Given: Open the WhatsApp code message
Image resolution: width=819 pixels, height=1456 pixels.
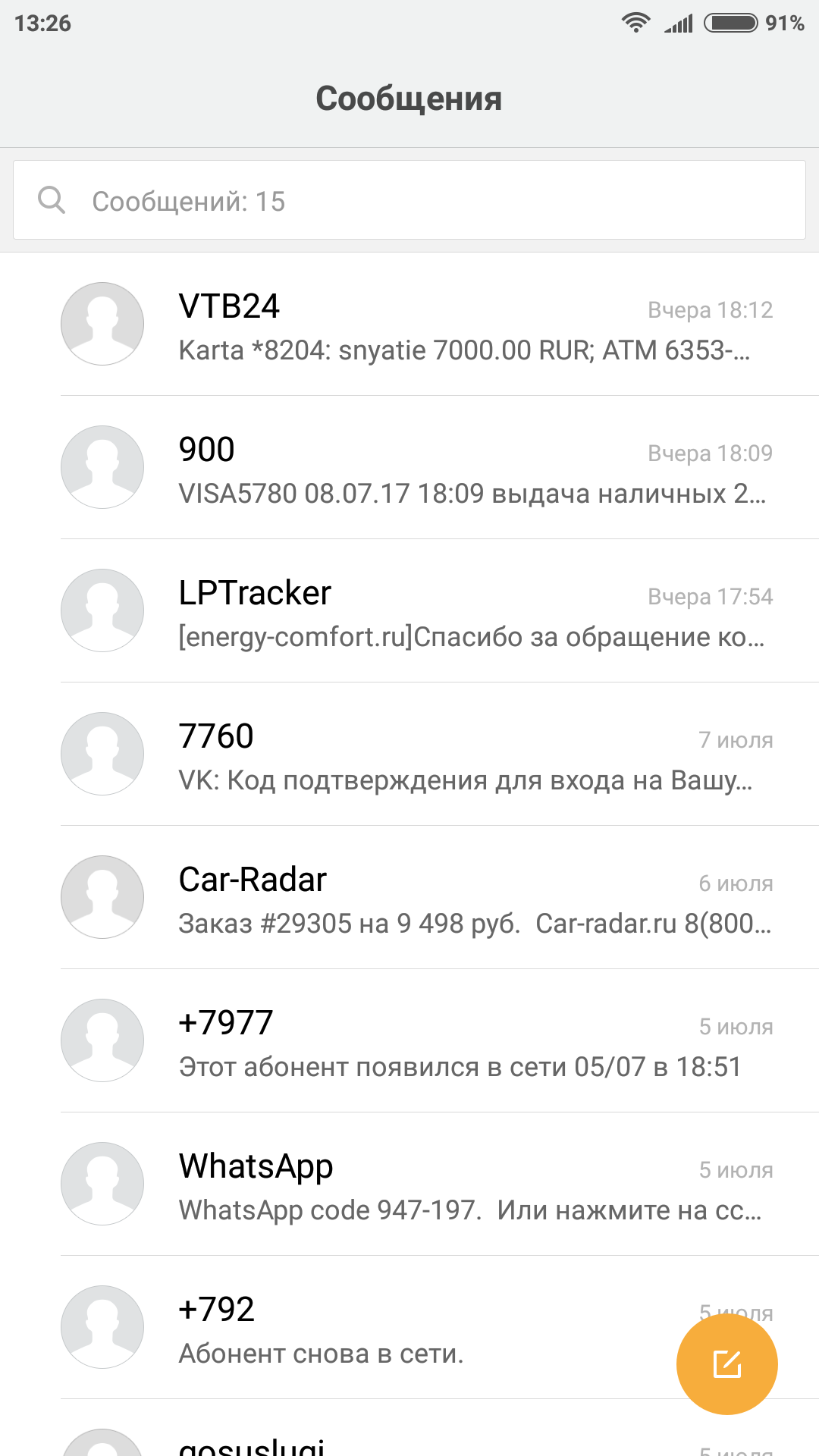Looking at the screenshot, I should pyautogui.click(x=409, y=1185).
